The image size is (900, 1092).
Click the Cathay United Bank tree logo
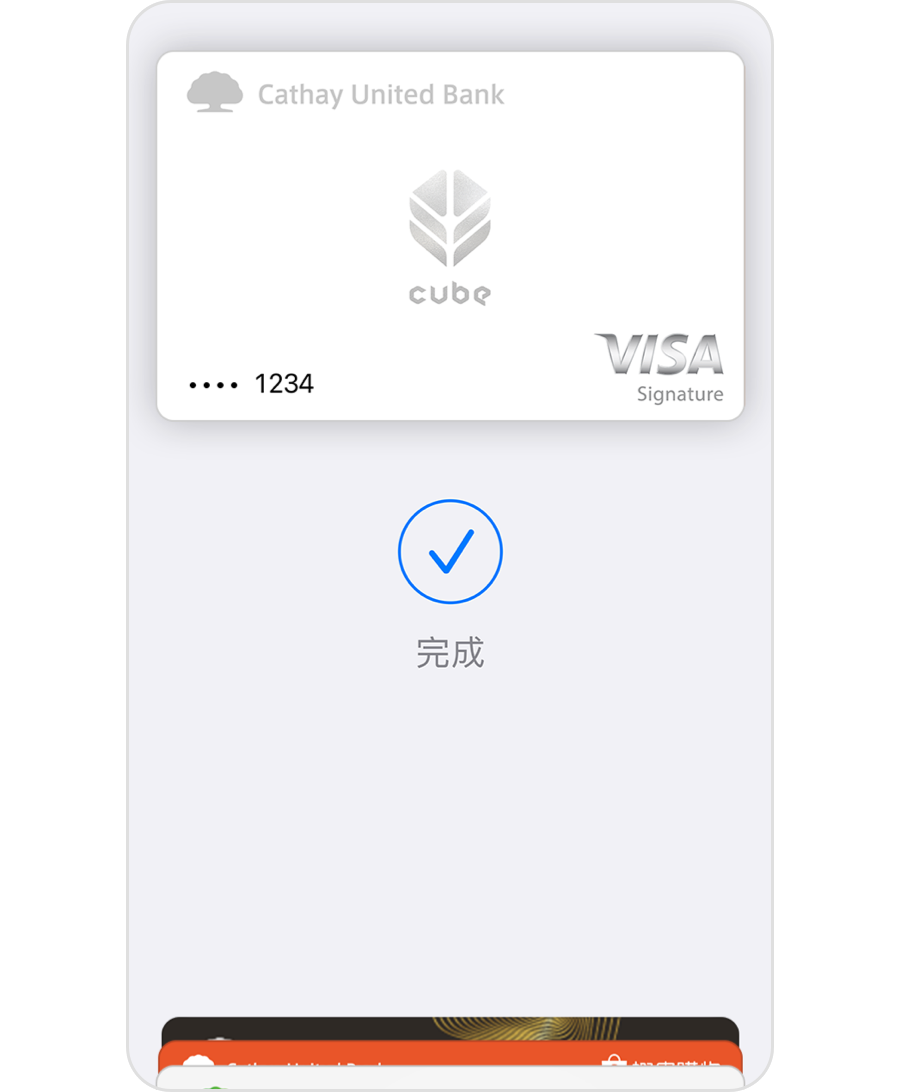(x=215, y=92)
